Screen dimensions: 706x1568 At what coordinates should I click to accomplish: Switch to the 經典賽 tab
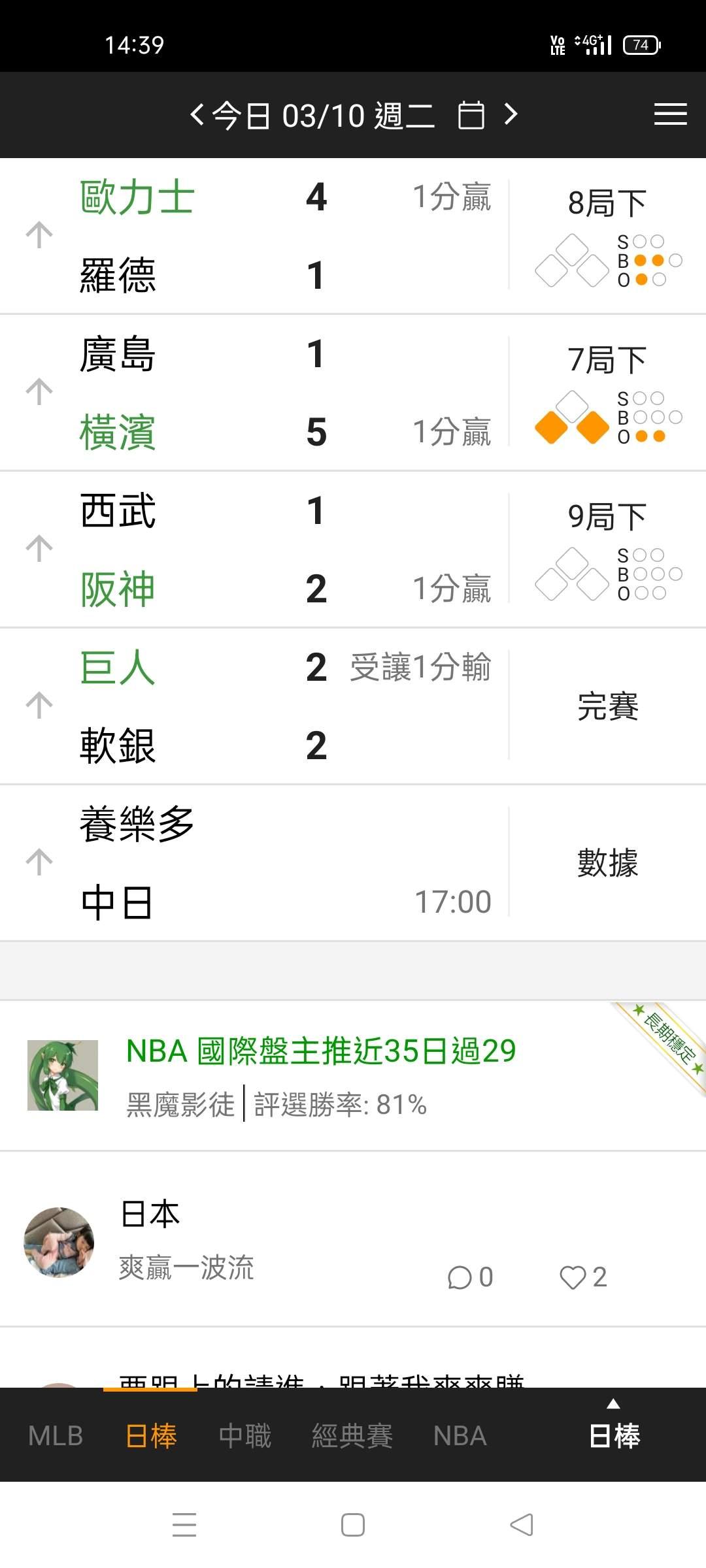pyautogui.click(x=352, y=1436)
